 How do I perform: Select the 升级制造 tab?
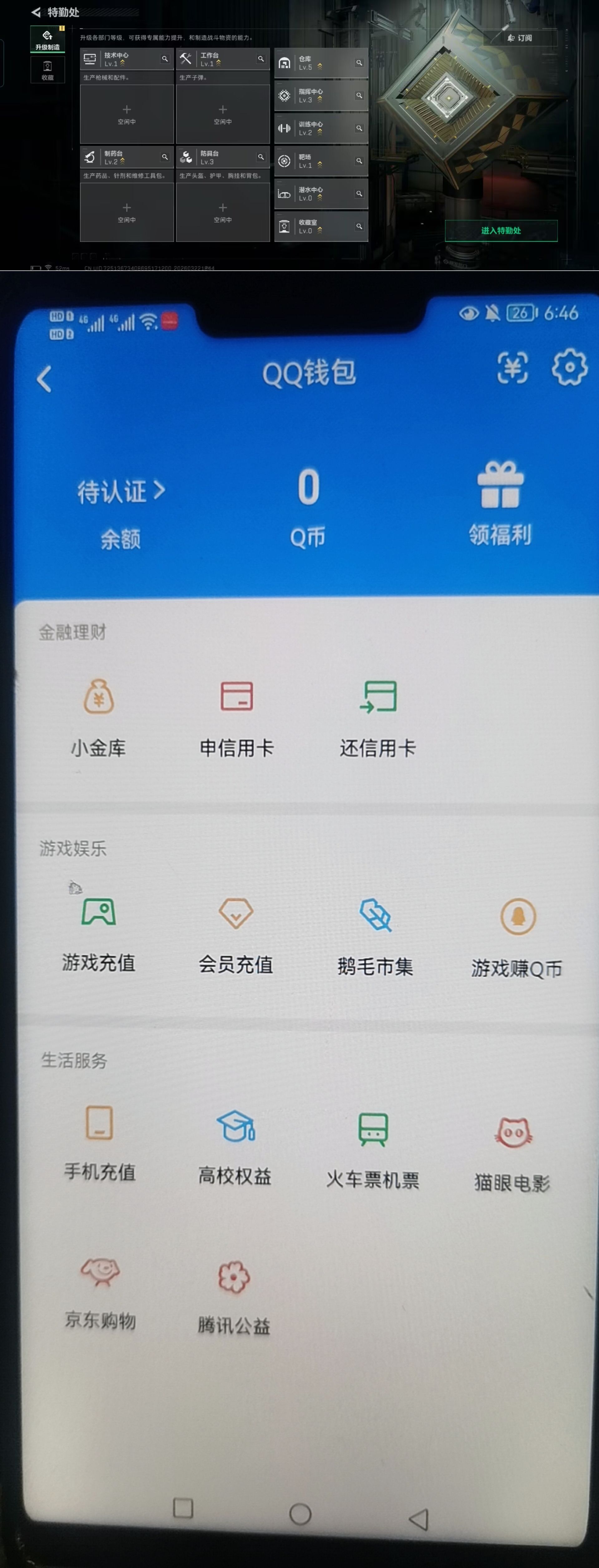(x=48, y=38)
